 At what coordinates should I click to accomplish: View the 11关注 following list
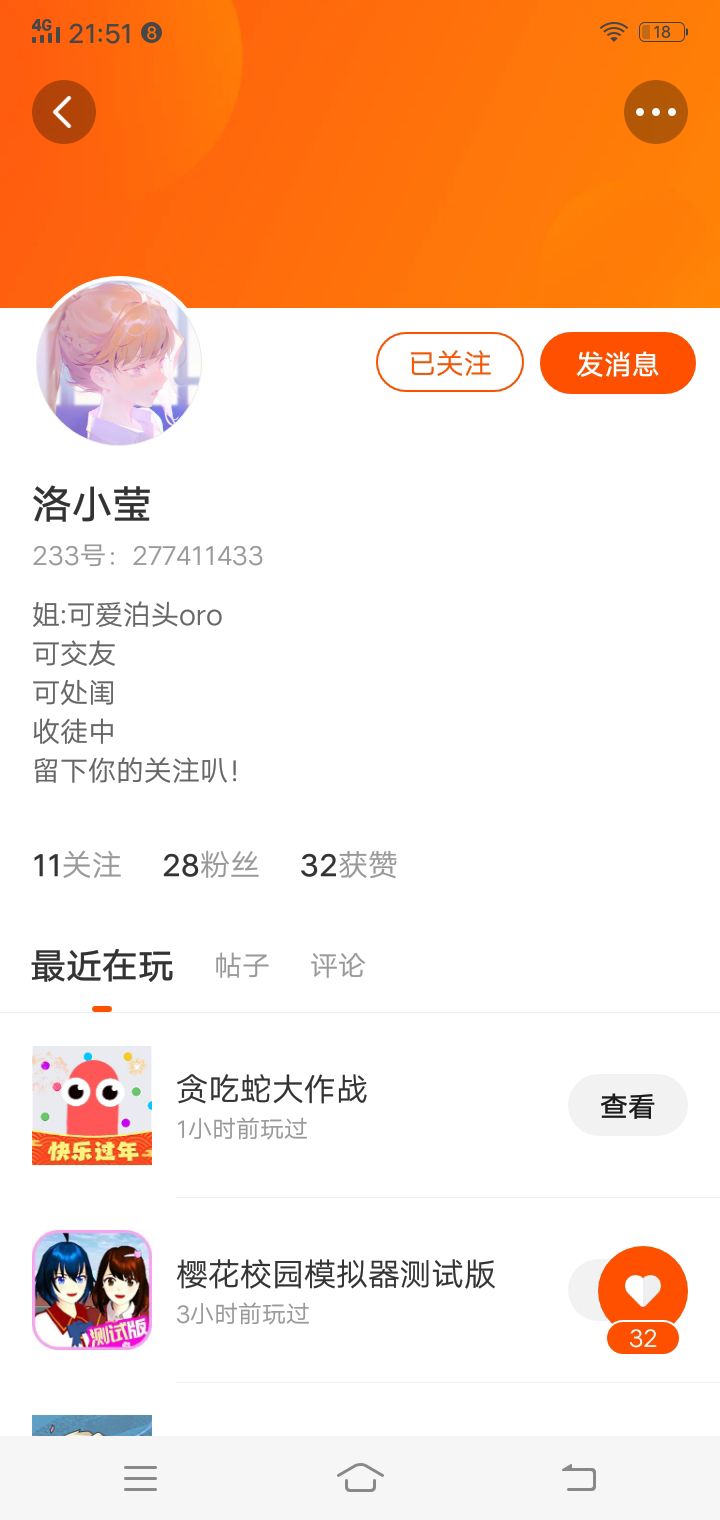[x=77, y=865]
